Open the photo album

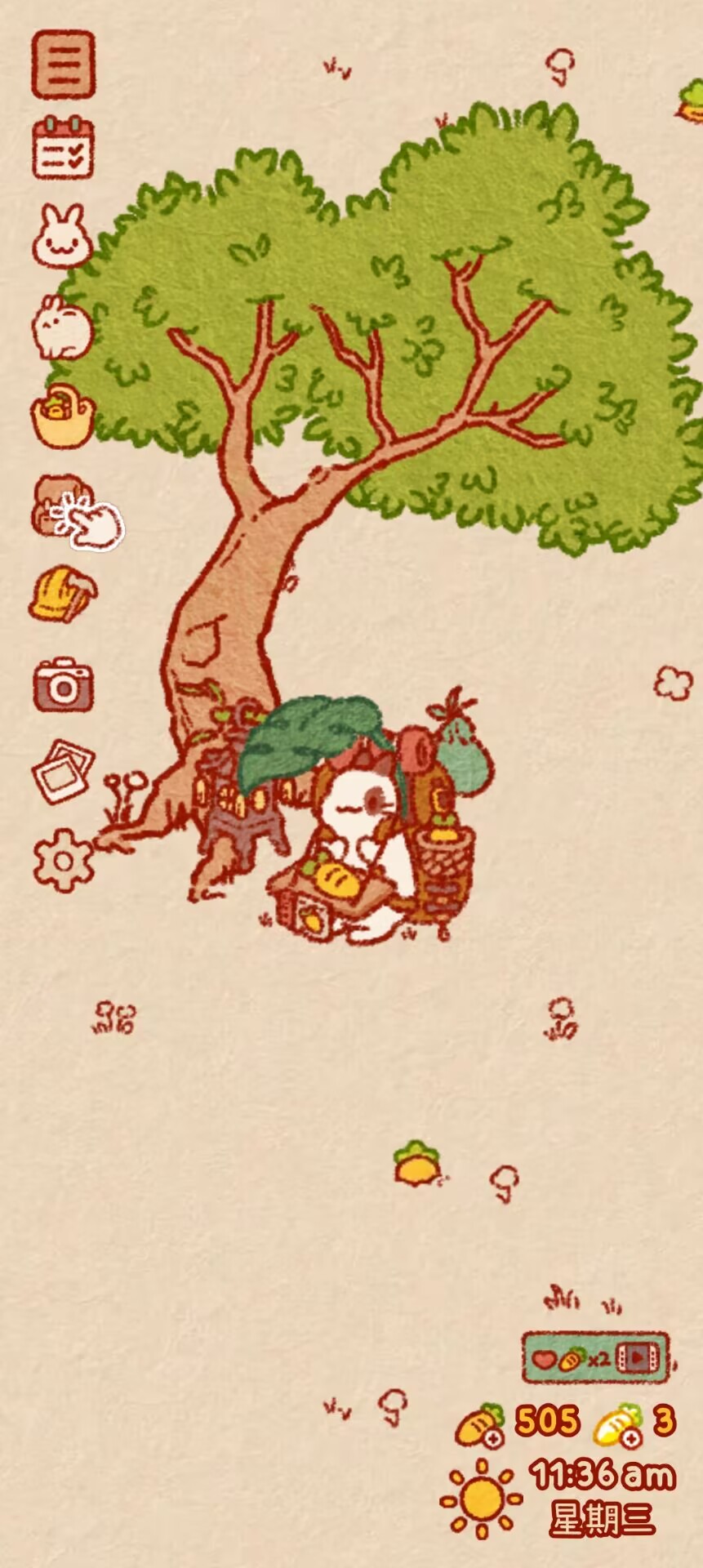[62, 772]
